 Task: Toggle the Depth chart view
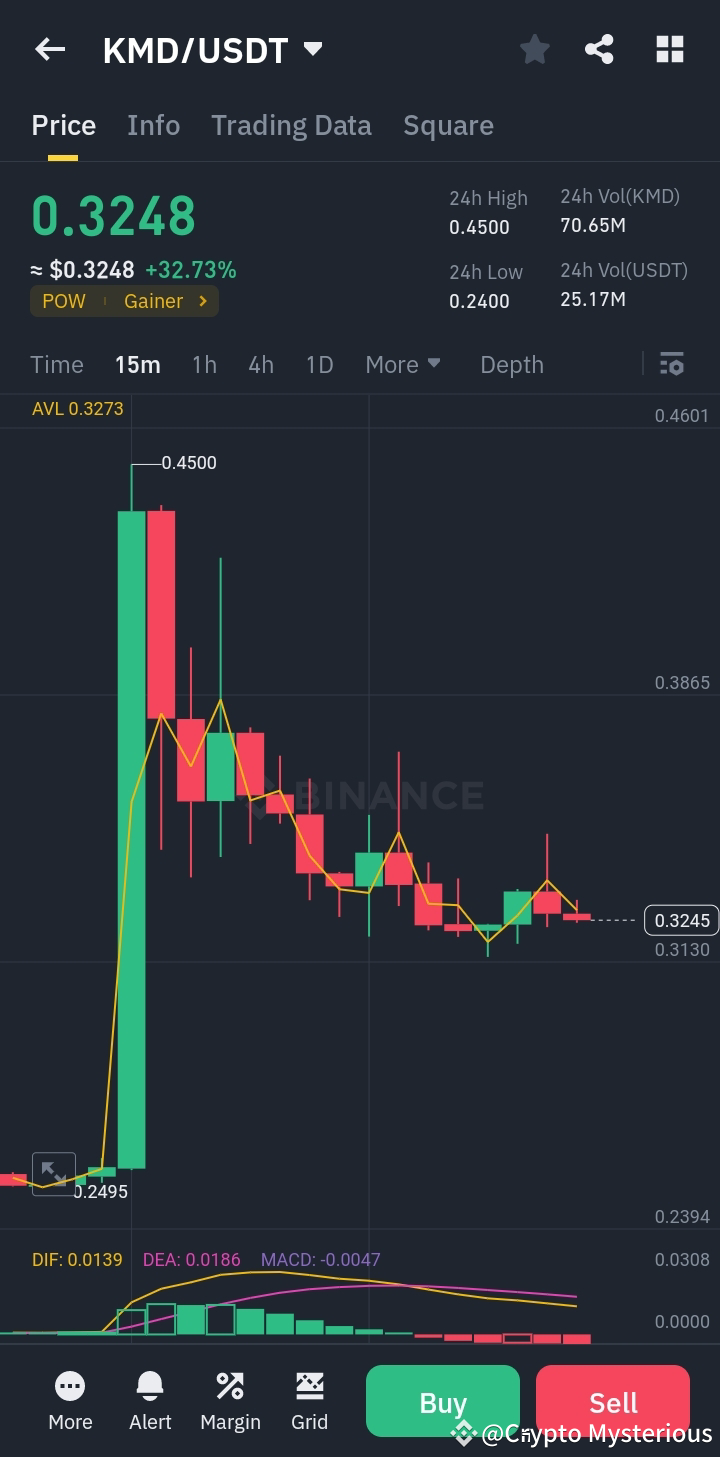tap(511, 364)
